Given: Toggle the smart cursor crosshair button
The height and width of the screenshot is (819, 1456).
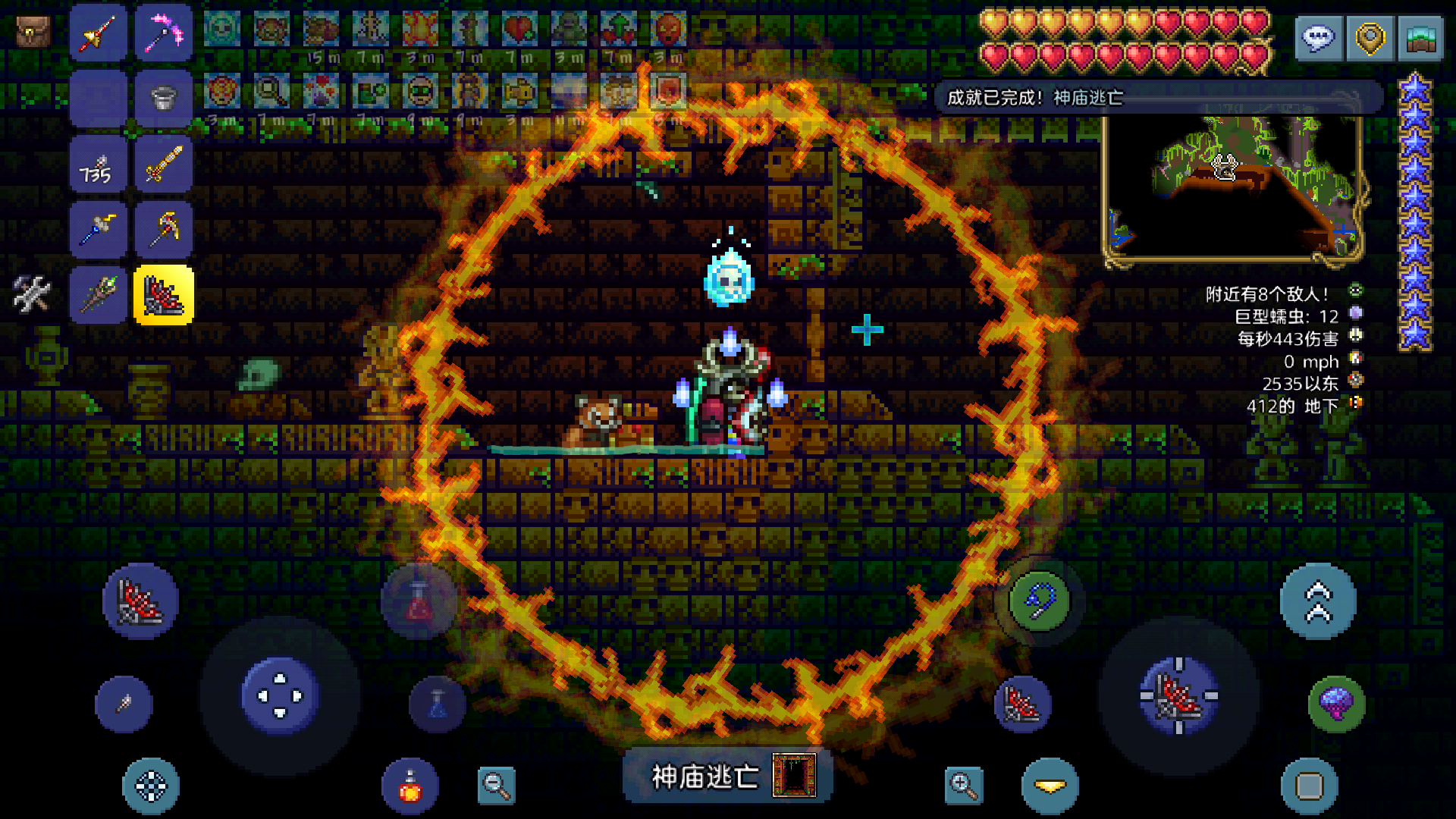Looking at the screenshot, I should tap(151, 786).
